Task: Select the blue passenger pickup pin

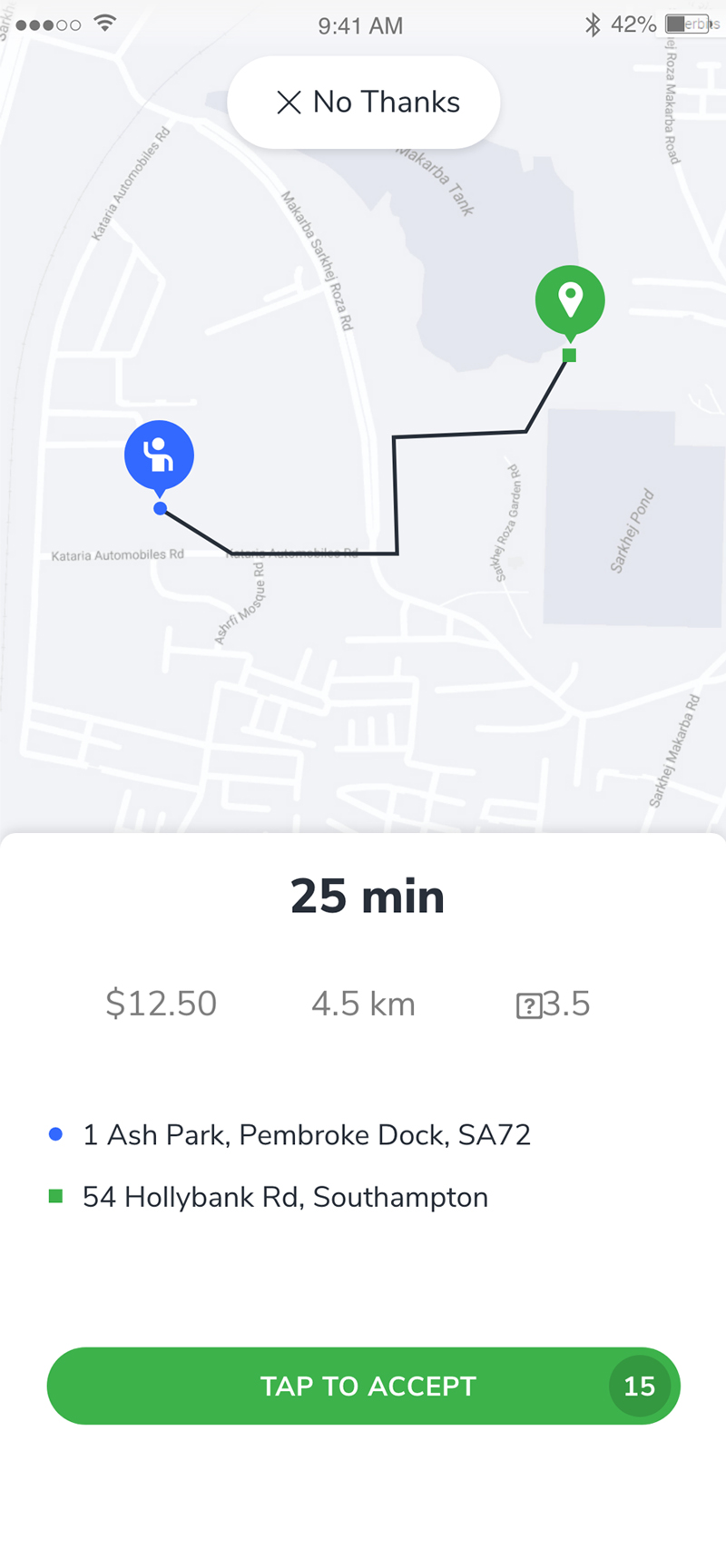Action: [159, 457]
